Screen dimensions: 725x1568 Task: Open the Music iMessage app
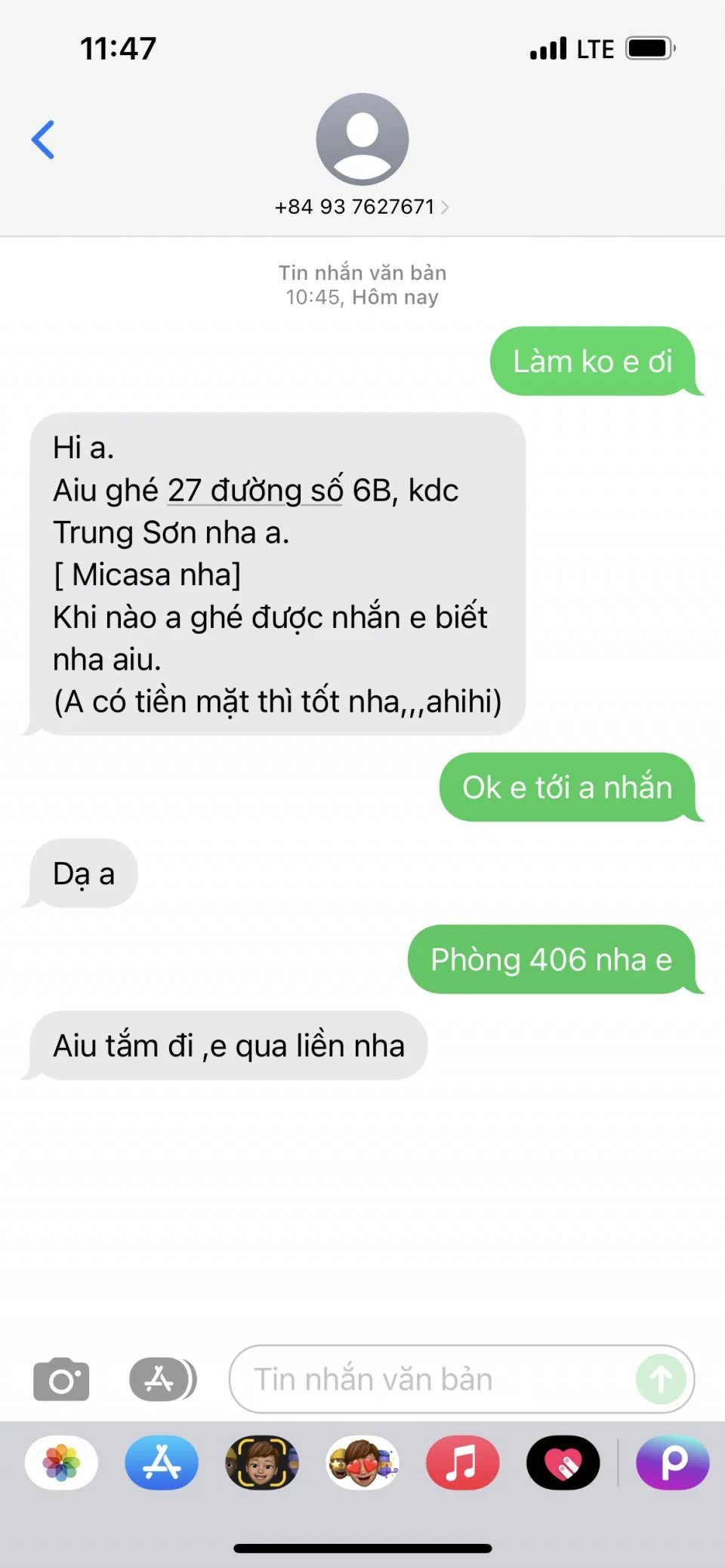tap(462, 1462)
